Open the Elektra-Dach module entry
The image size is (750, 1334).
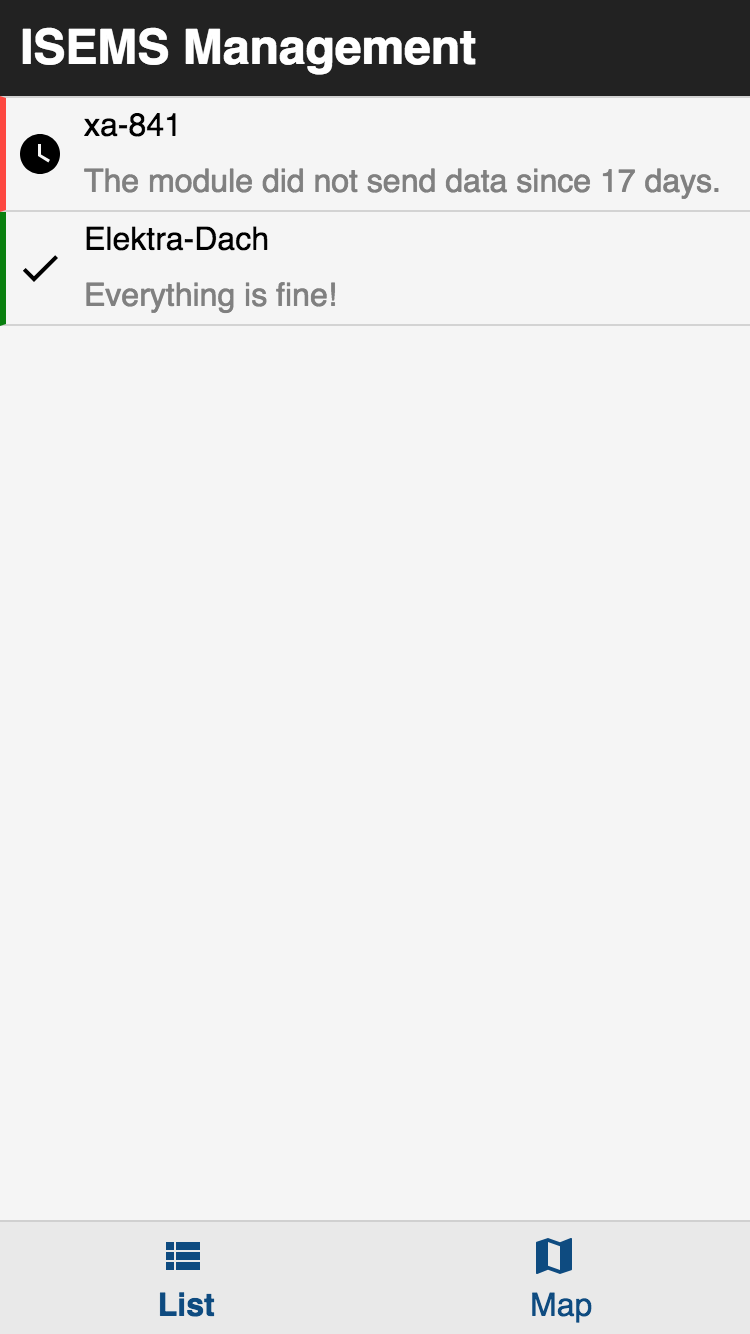tap(375, 268)
